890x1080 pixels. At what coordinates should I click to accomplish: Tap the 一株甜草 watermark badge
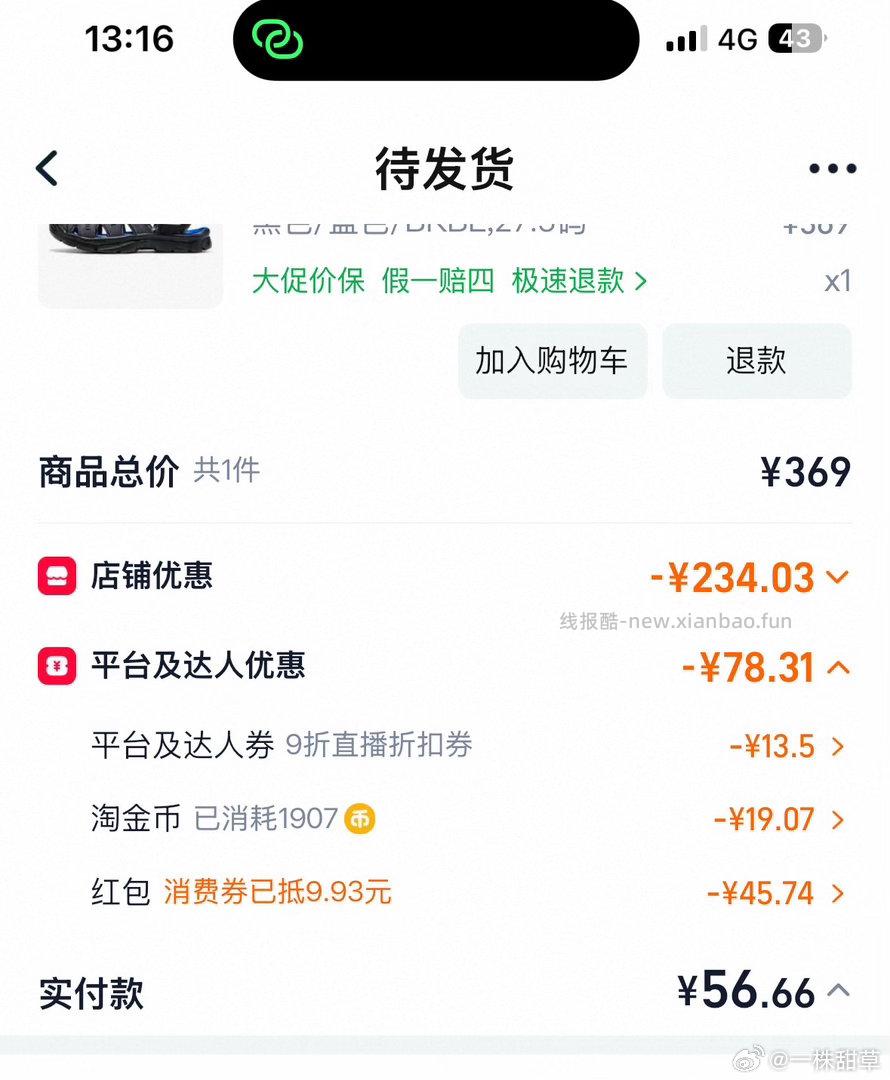tap(808, 1063)
